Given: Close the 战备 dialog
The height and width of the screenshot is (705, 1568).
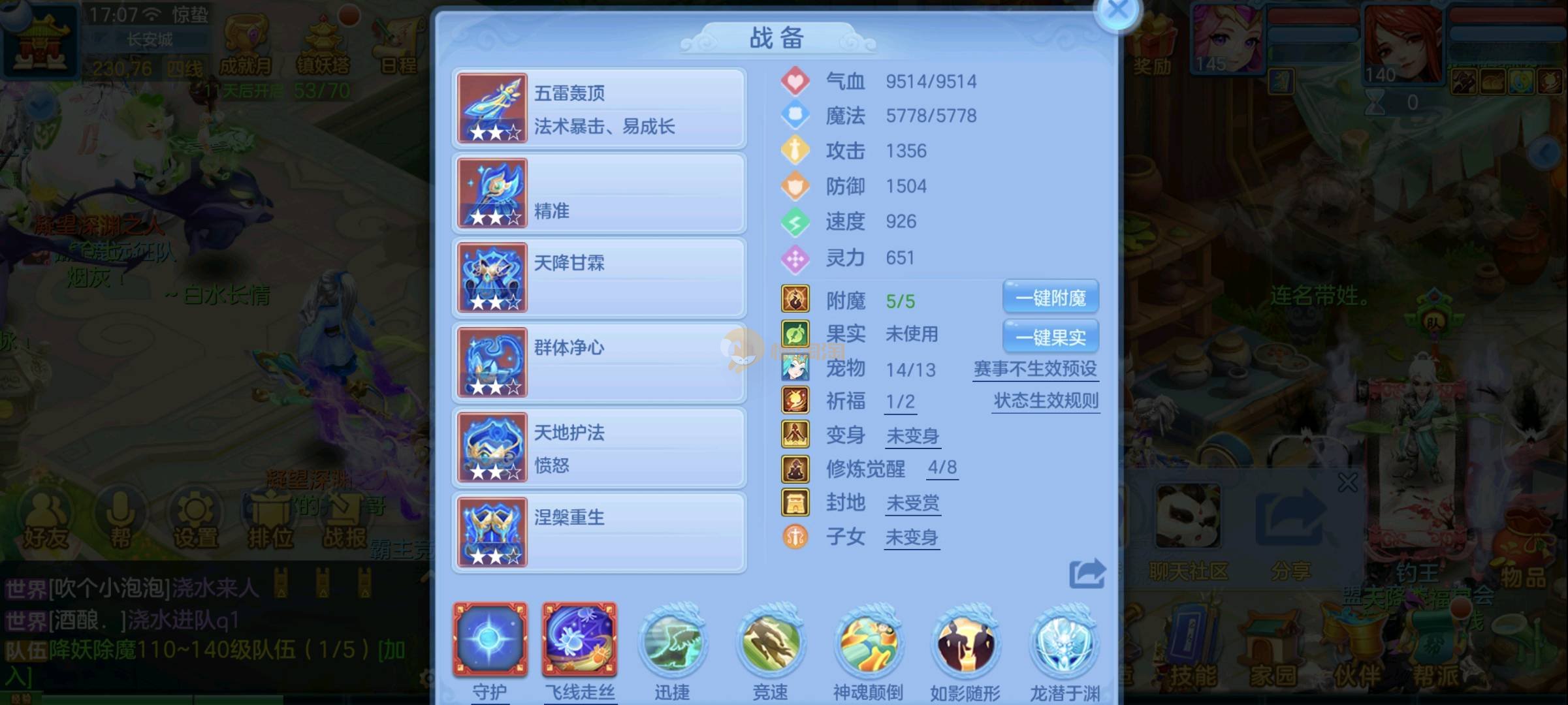Looking at the screenshot, I should [x=1117, y=11].
